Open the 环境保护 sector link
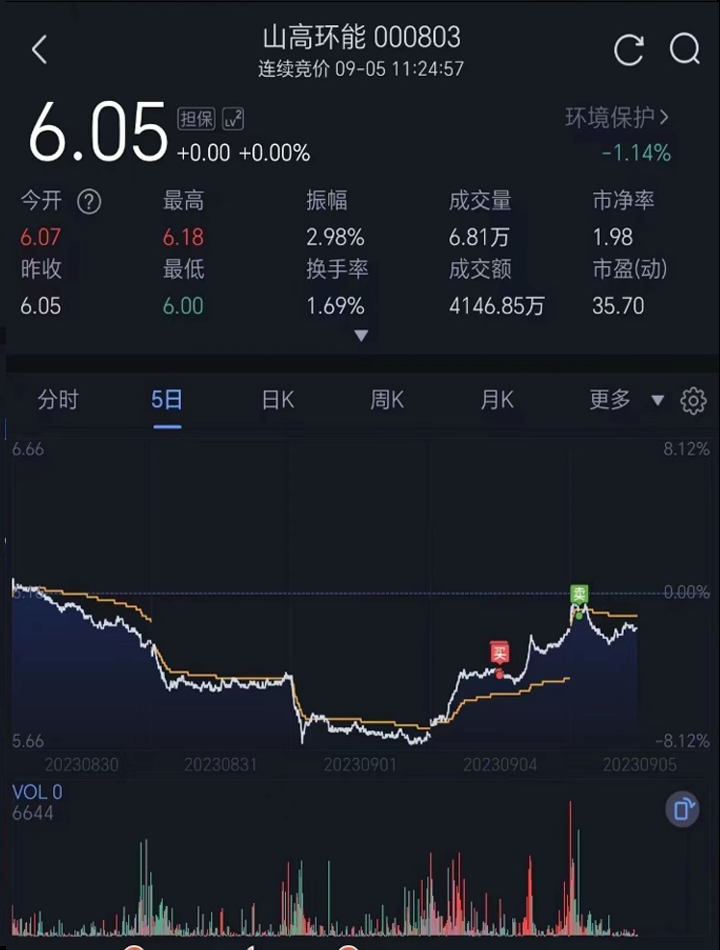This screenshot has height=950, width=720. click(617, 118)
